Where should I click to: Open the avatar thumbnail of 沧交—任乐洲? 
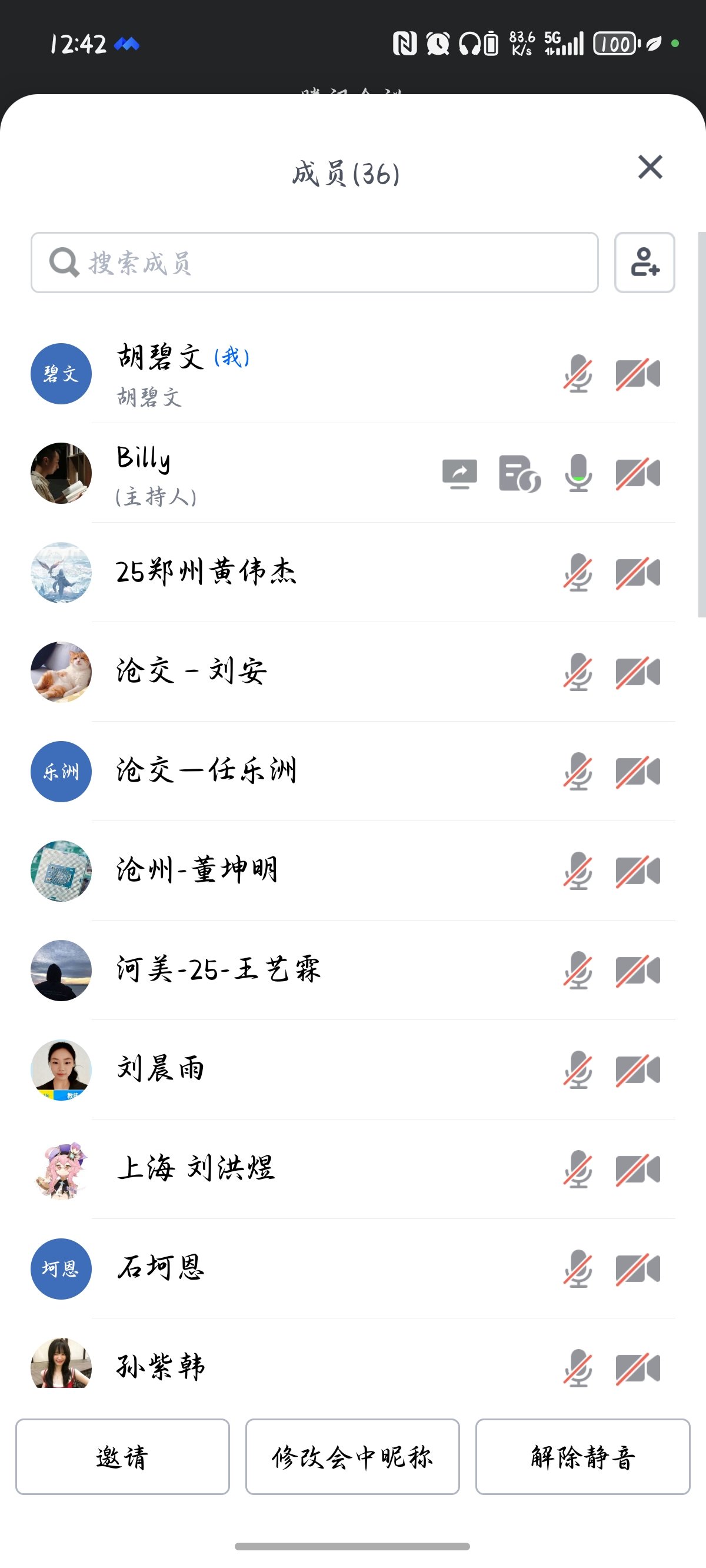pos(60,771)
